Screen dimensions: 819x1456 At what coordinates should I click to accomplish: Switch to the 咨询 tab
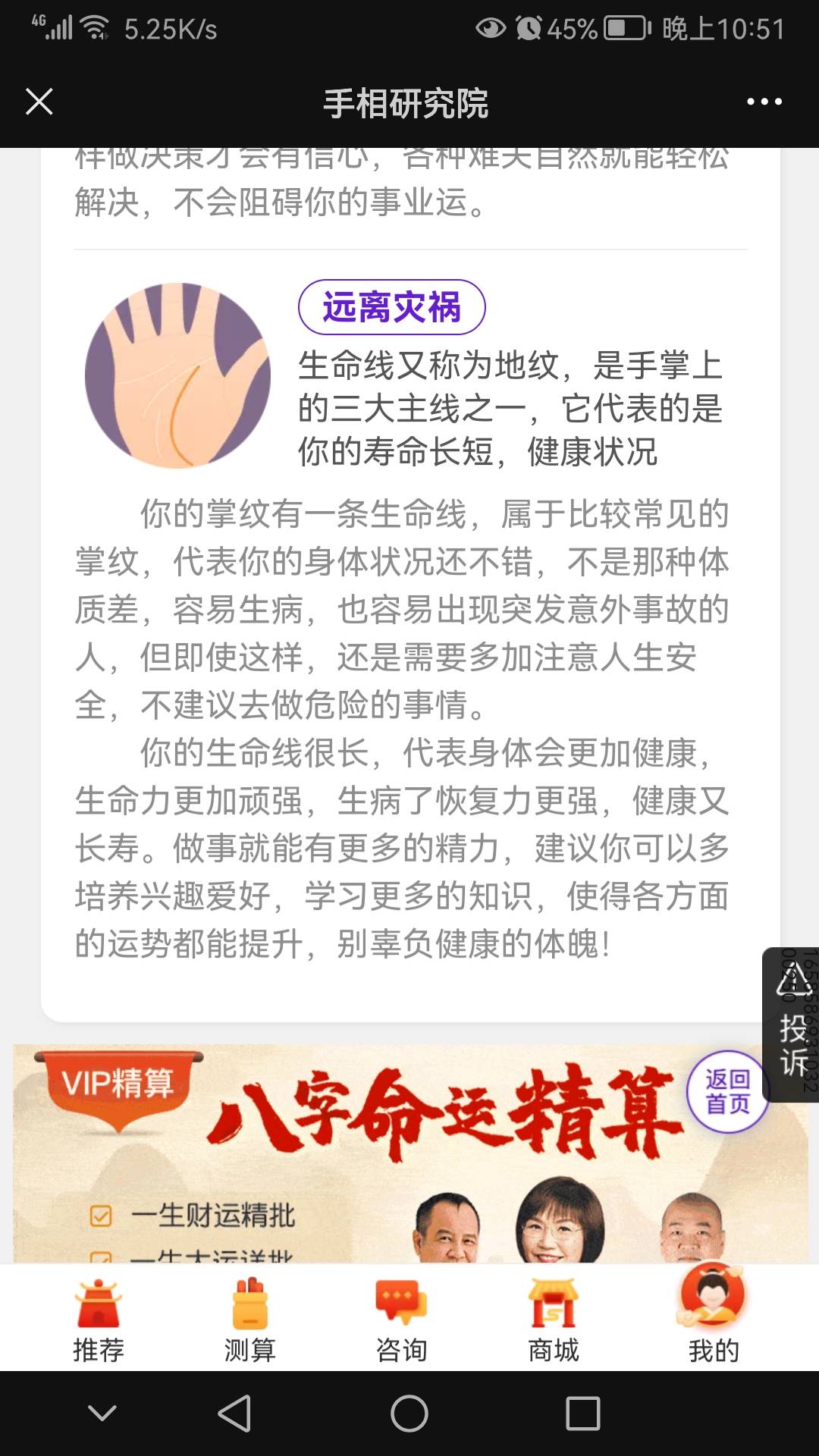click(400, 1318)
